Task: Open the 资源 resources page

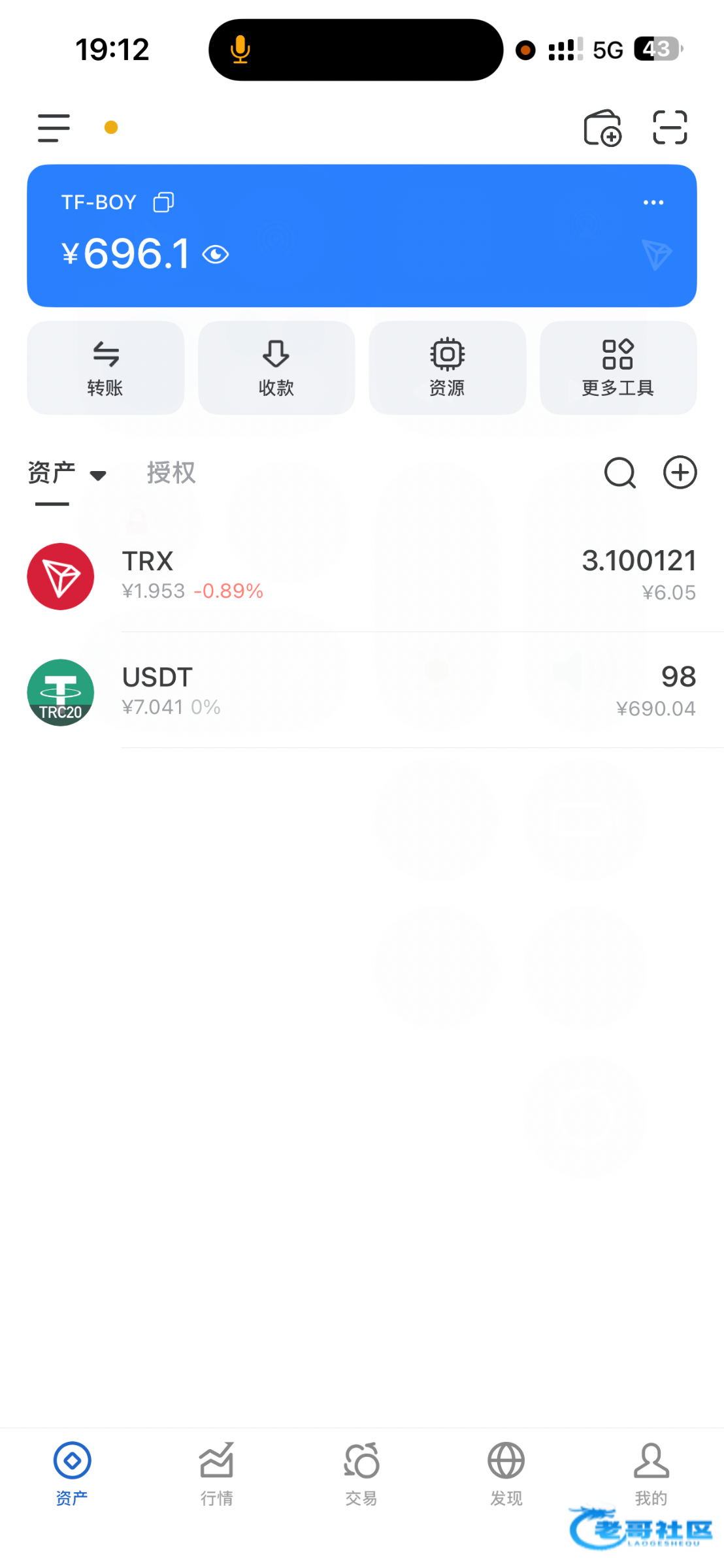Action: [x=447, y=368]
